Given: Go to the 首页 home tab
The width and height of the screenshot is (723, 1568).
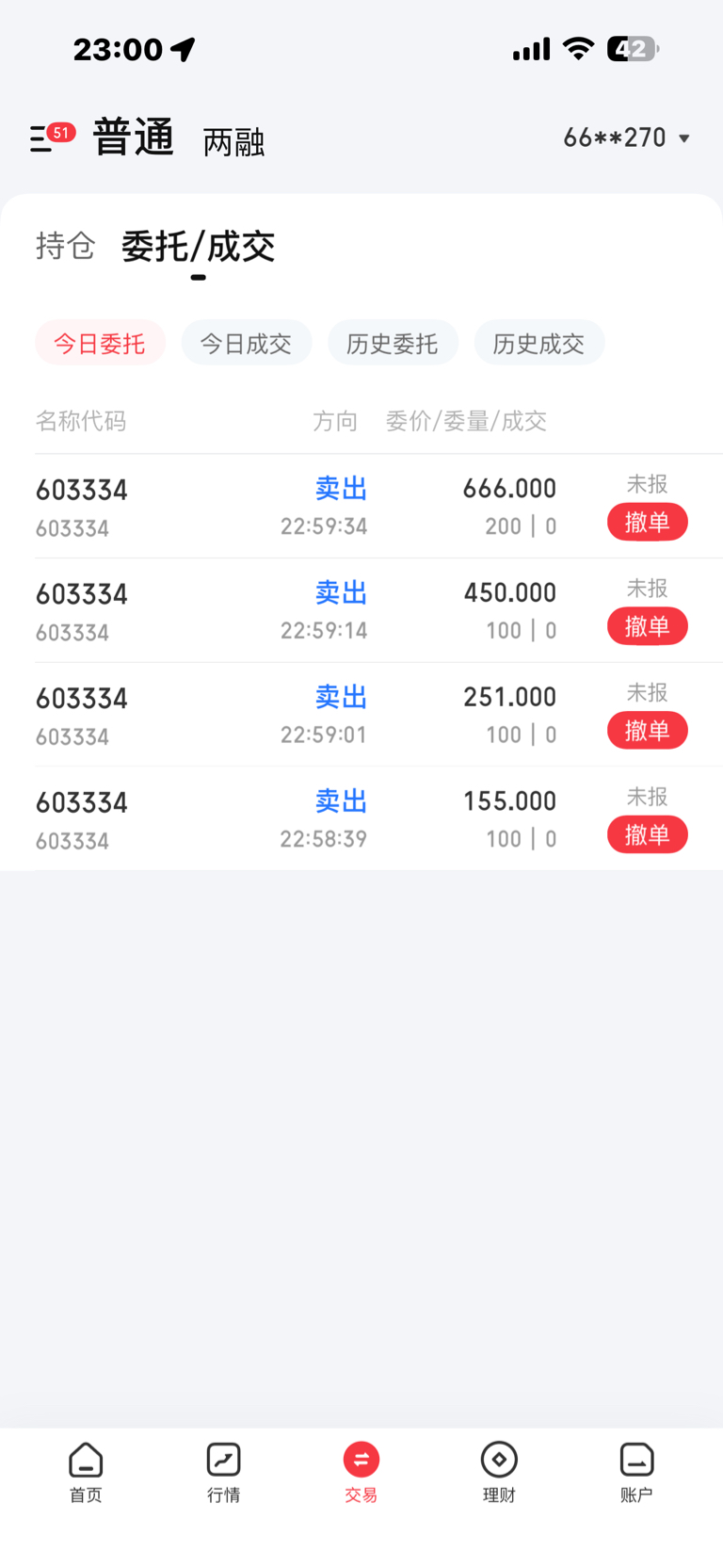Looking at the screenshot, I should tap(86, 1472).
